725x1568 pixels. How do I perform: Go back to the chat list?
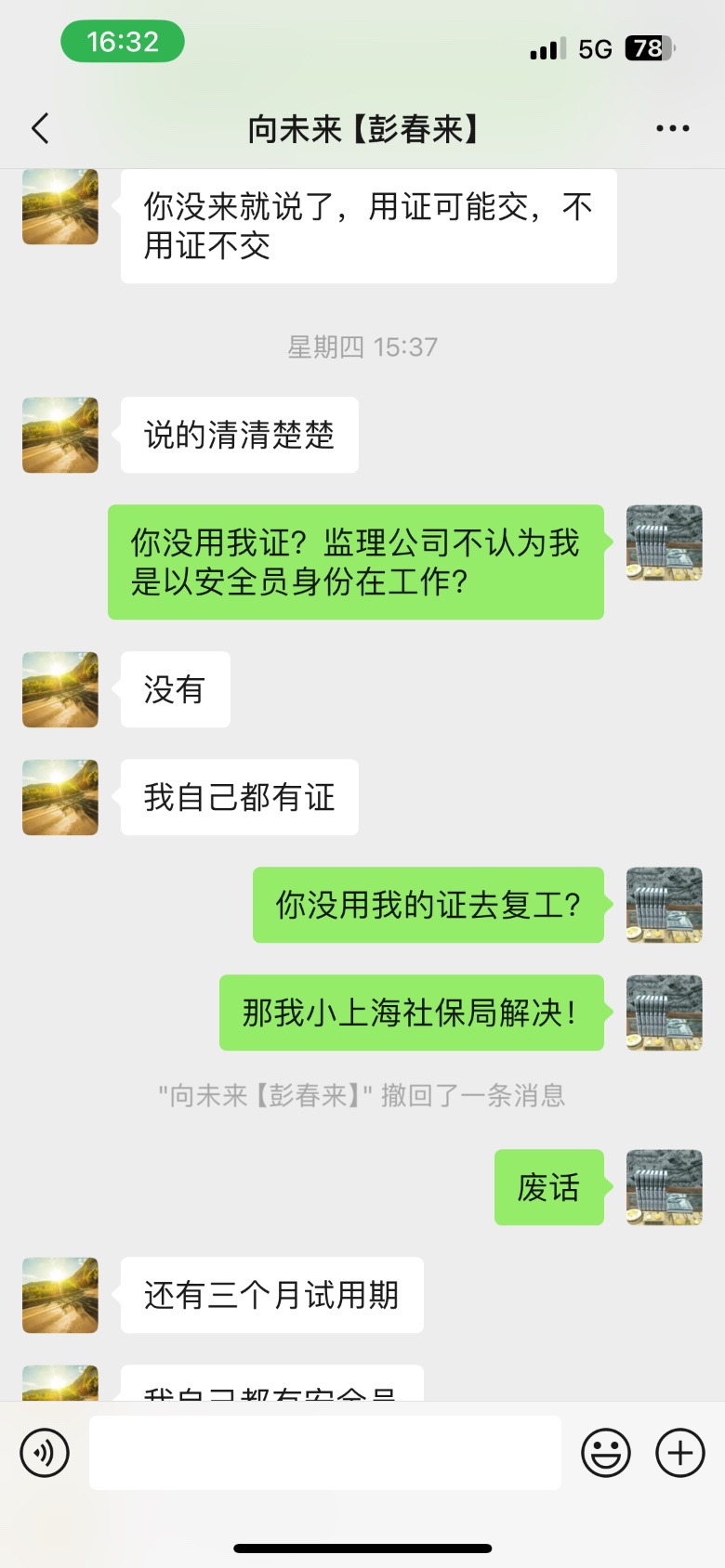(x=40, y=128)
